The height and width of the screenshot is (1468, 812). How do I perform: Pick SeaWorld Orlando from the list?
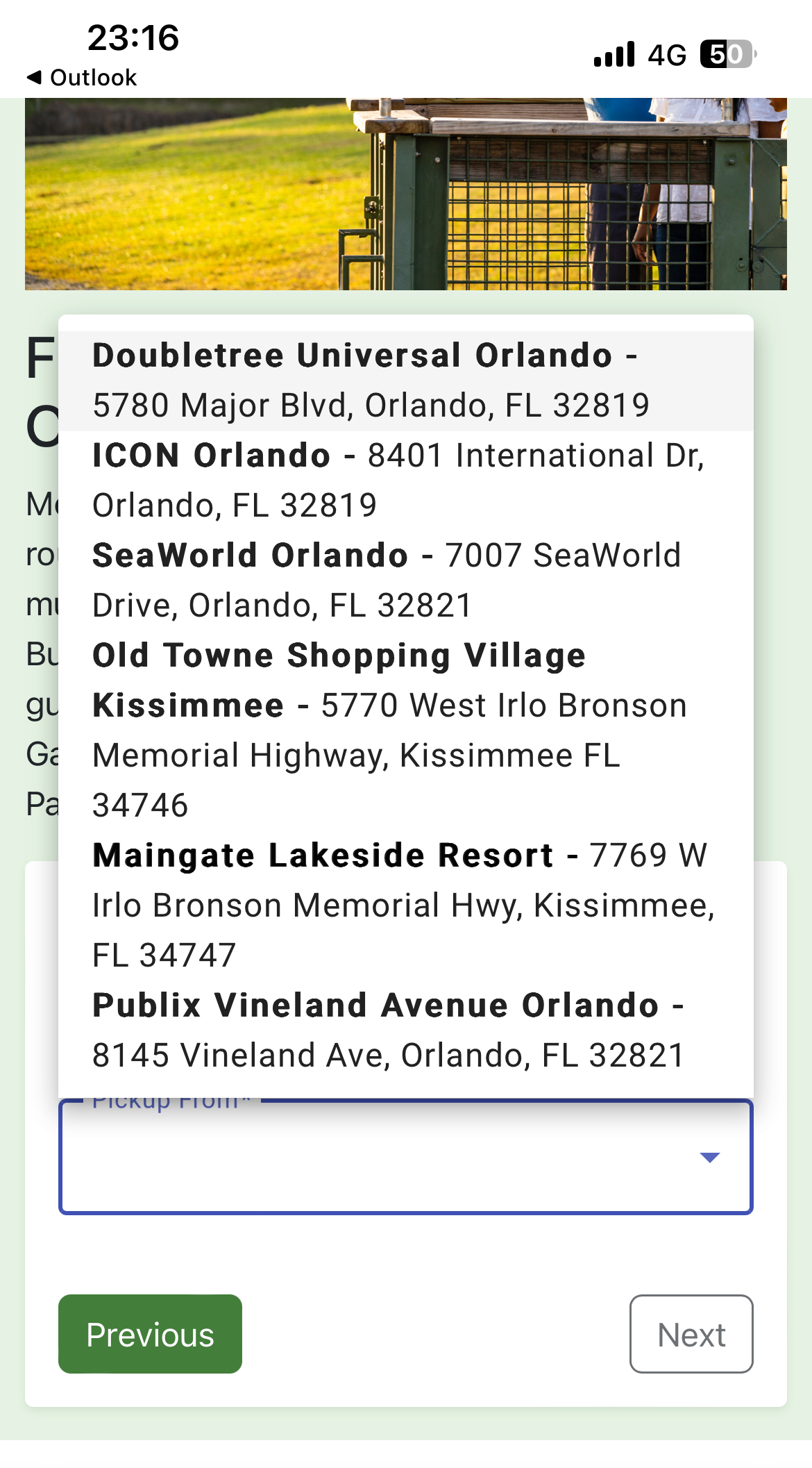click(406, 580)
